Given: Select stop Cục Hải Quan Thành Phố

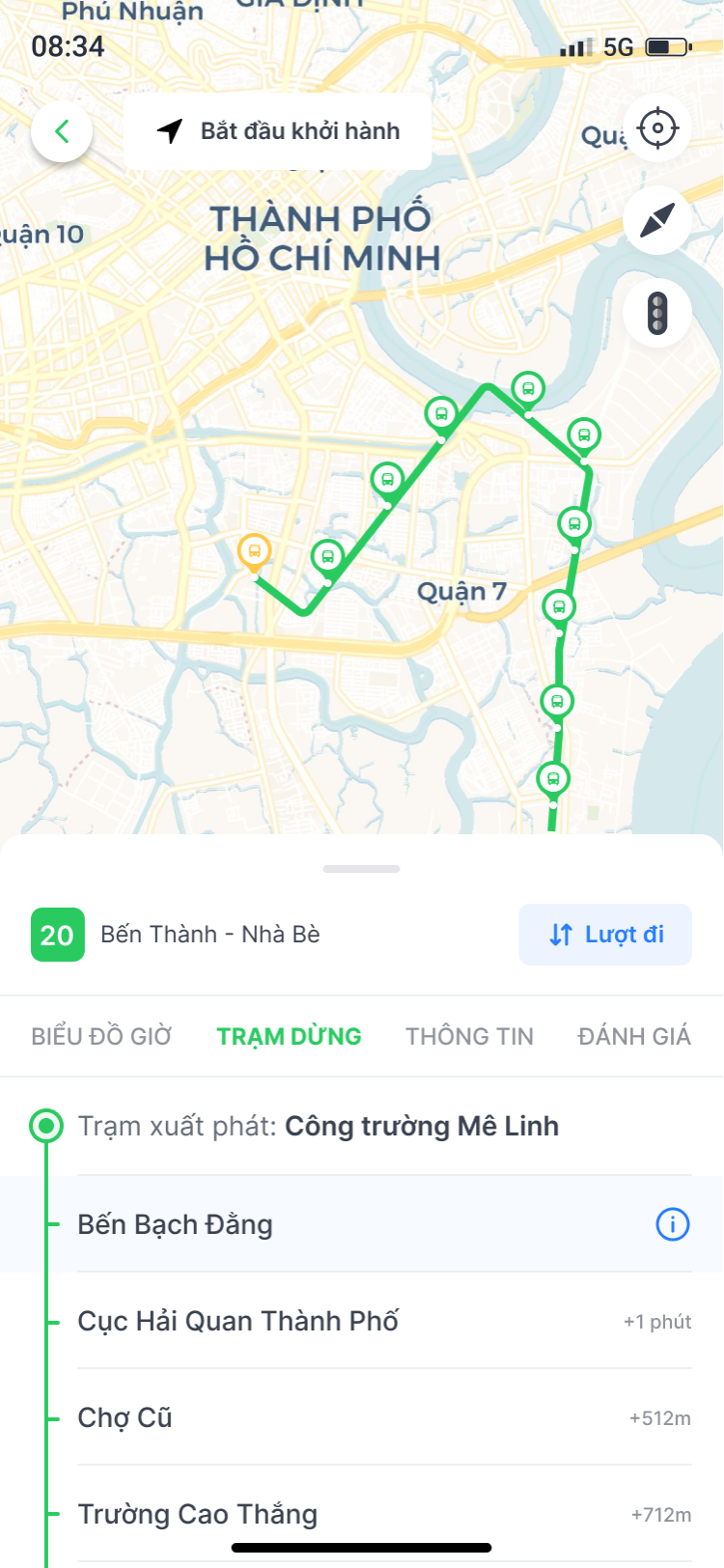Looking at the screenshot, I should pos(237,1321).
